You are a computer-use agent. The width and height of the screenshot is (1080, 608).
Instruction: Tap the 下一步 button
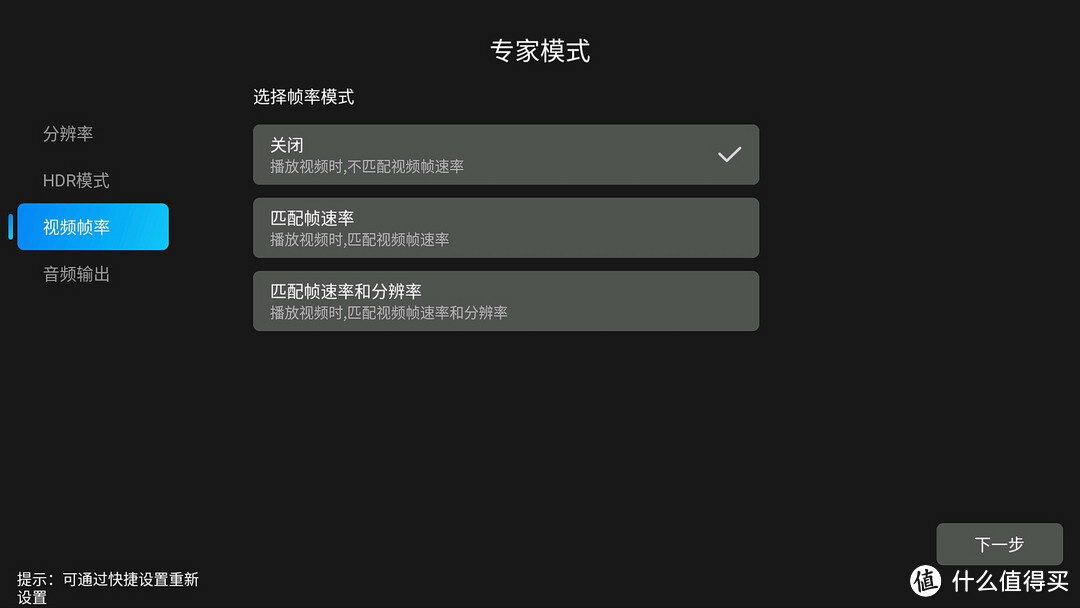pyautogui.click(x=999, y=544)
